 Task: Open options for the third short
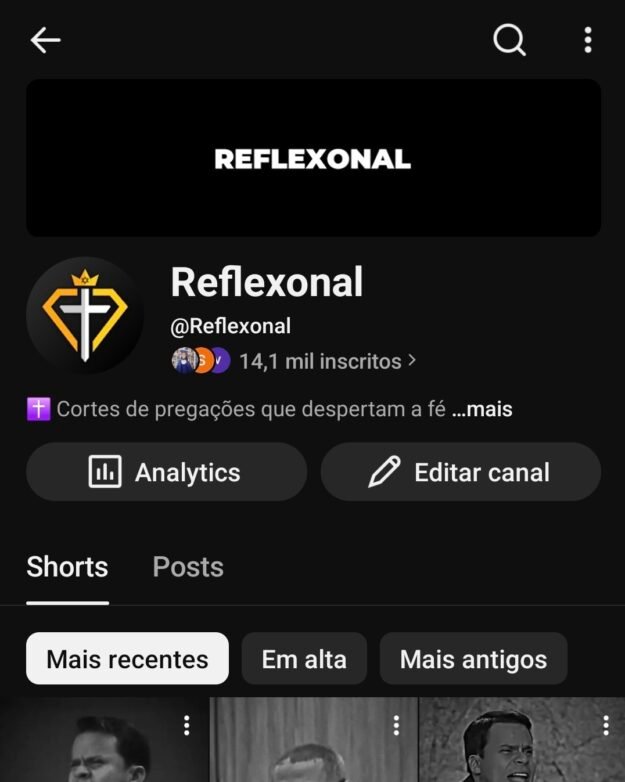[x=605, y=726]
